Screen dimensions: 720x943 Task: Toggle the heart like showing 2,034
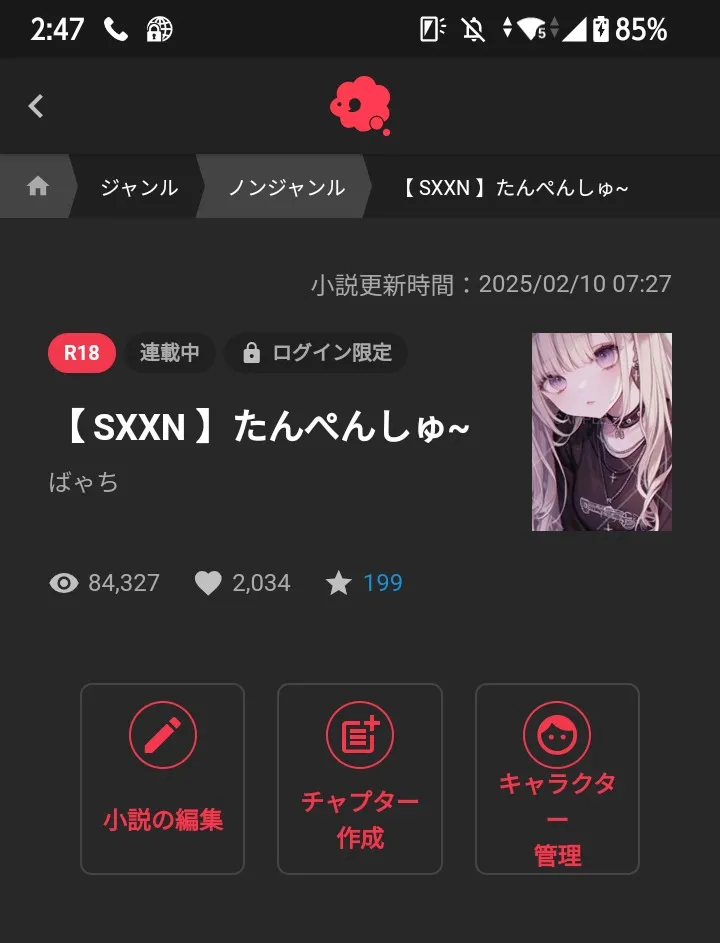point(207,583)
